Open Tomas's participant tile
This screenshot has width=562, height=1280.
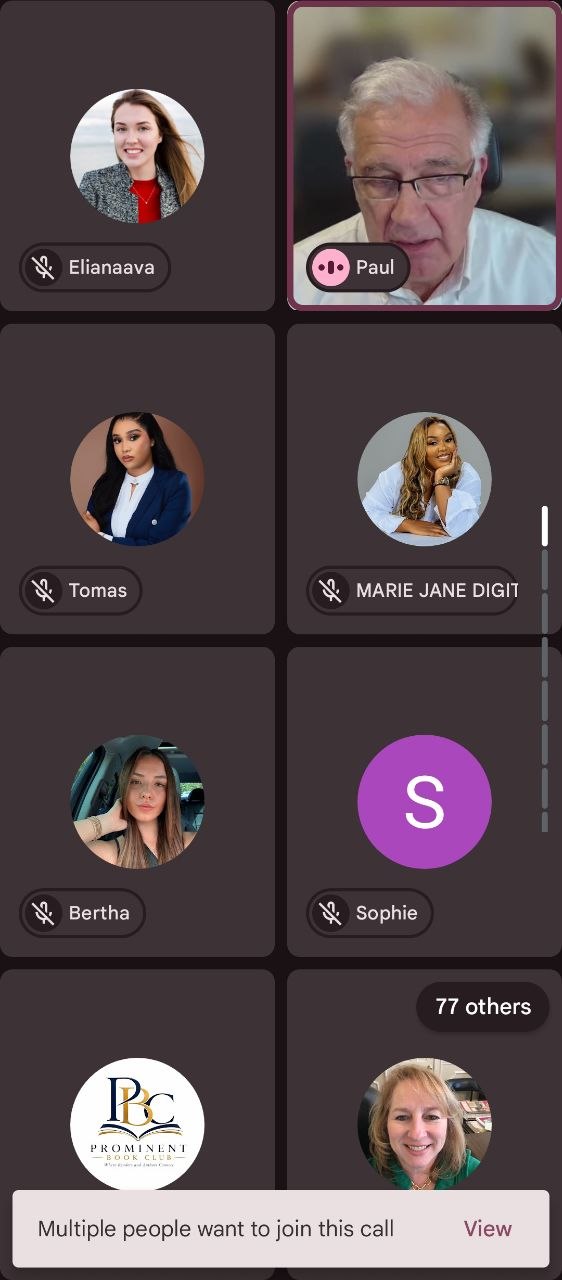[x=137, y=478]
